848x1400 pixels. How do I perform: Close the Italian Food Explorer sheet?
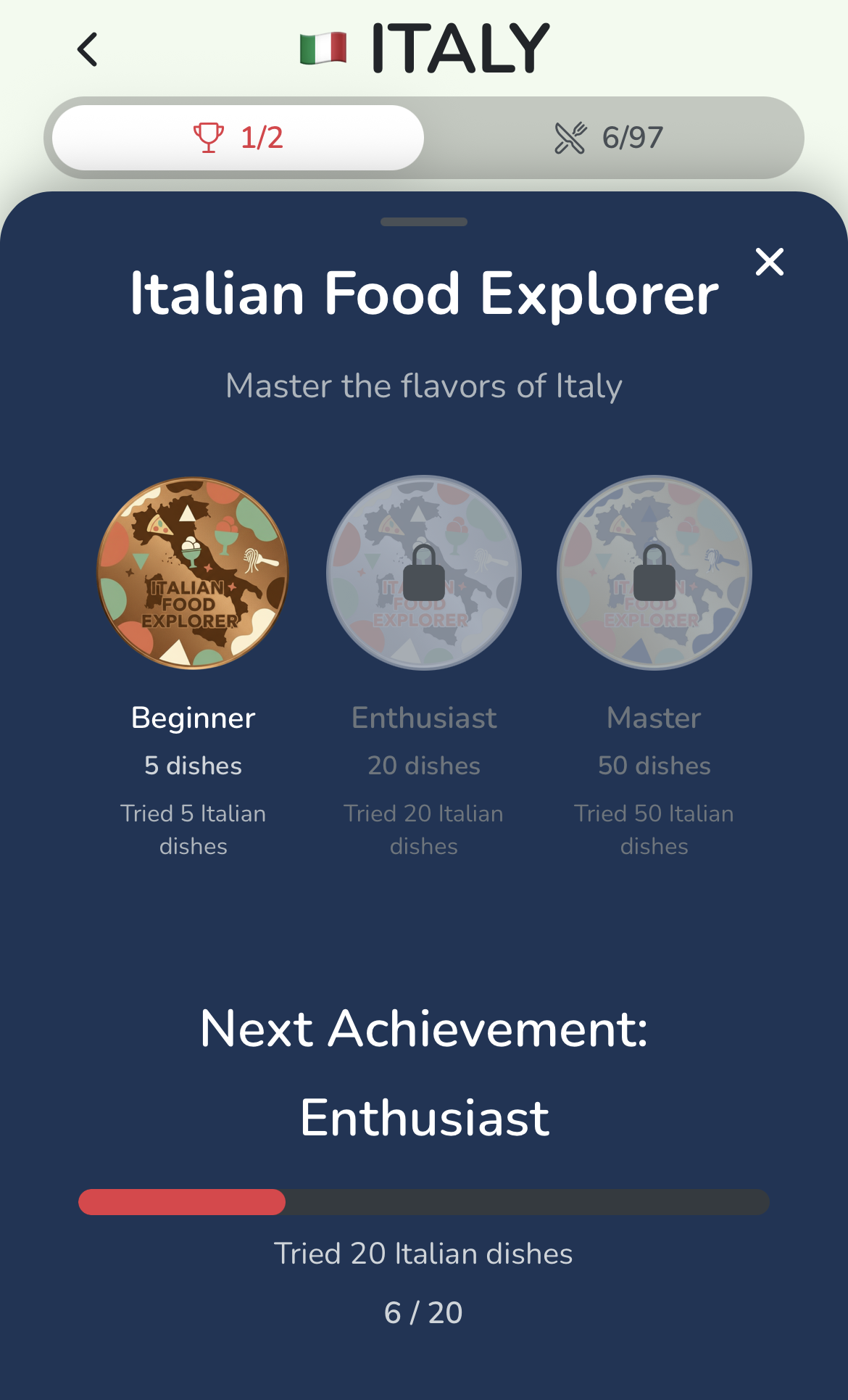tap(769, 262)
